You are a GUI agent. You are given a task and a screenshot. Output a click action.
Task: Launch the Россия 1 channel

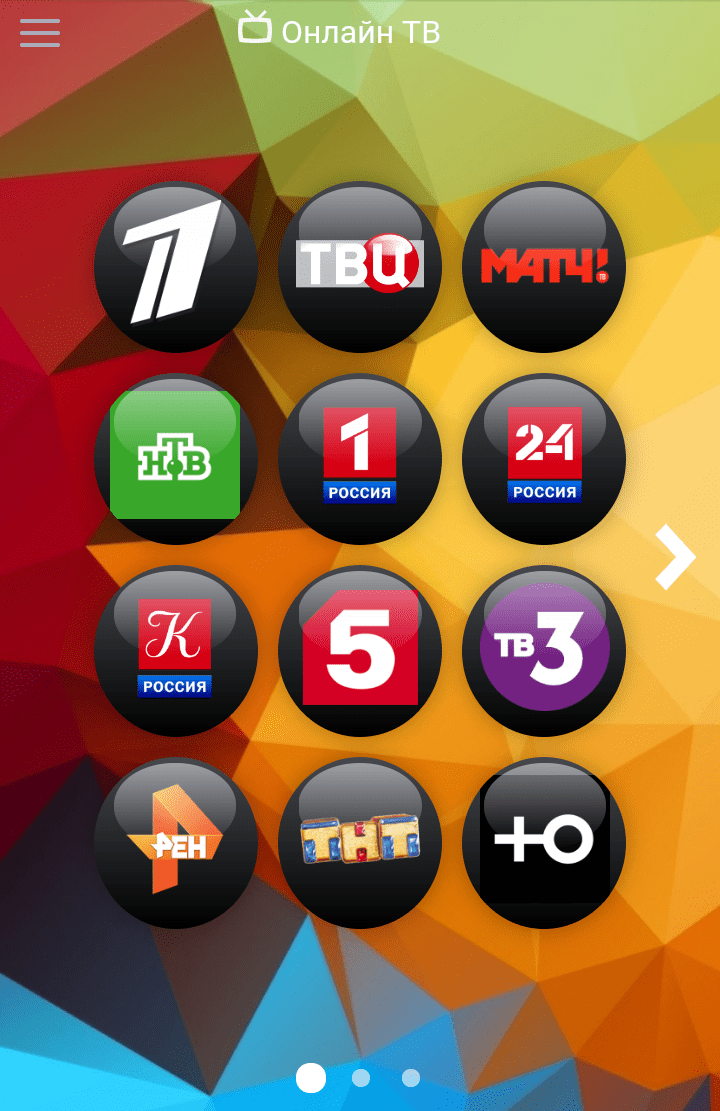(x=360, y=459)
